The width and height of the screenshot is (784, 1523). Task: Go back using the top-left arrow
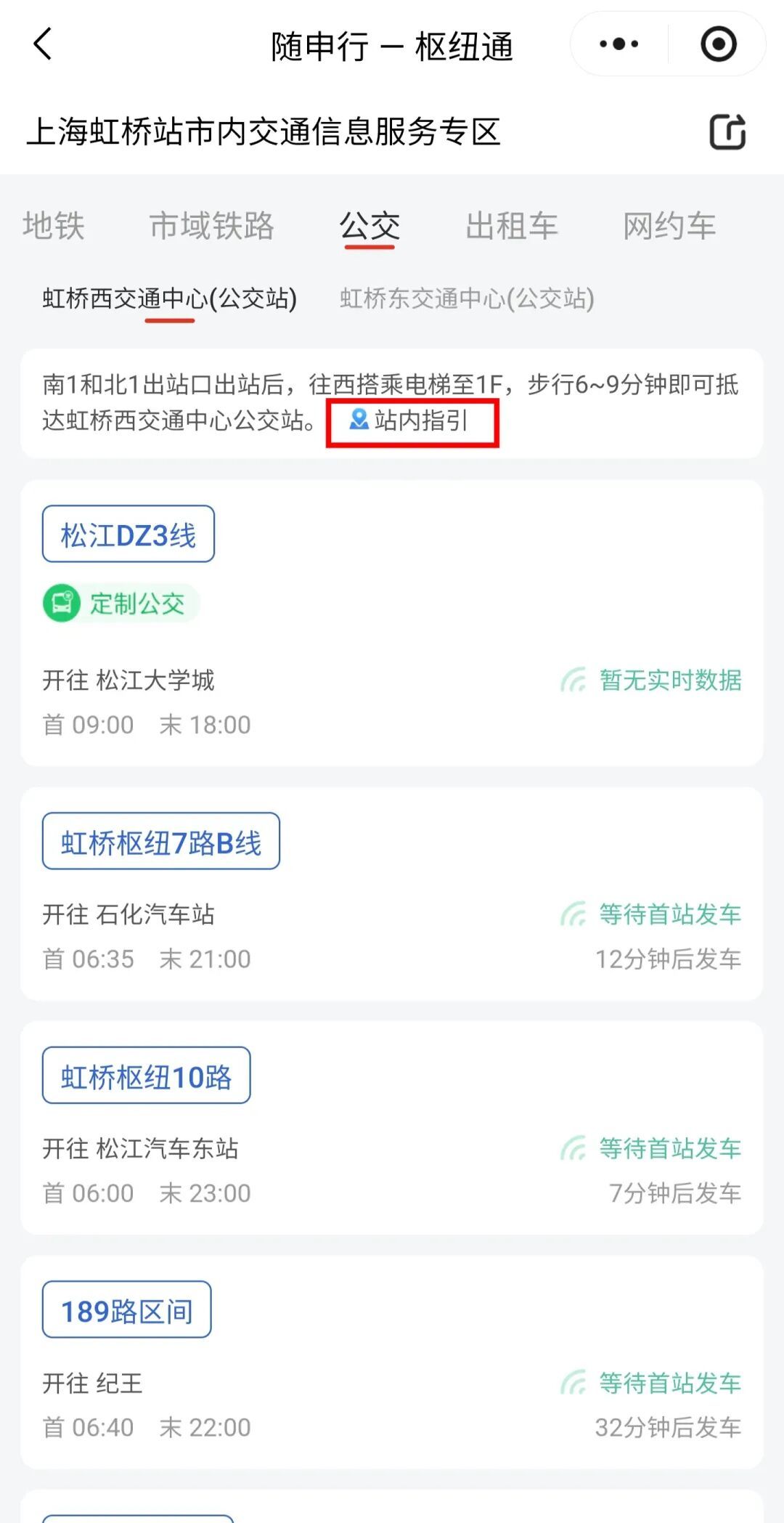[44, 44]
